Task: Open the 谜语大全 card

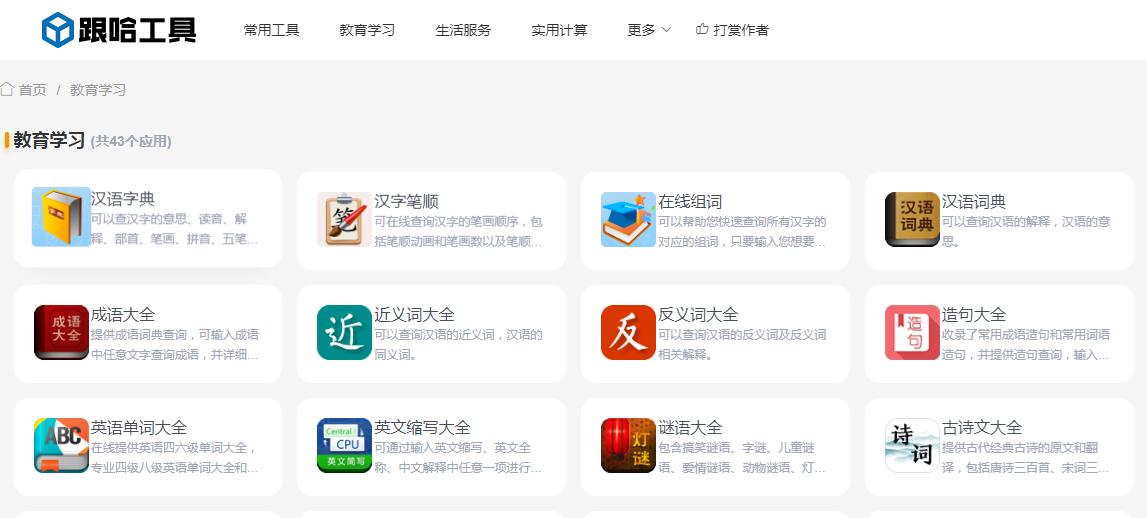Action: point(715,446)
